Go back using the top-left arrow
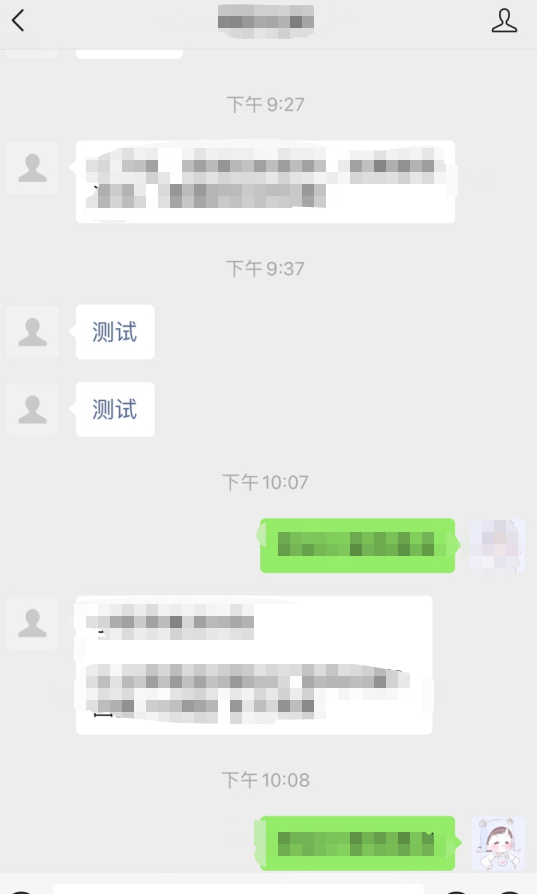 (x=18, y=21)
